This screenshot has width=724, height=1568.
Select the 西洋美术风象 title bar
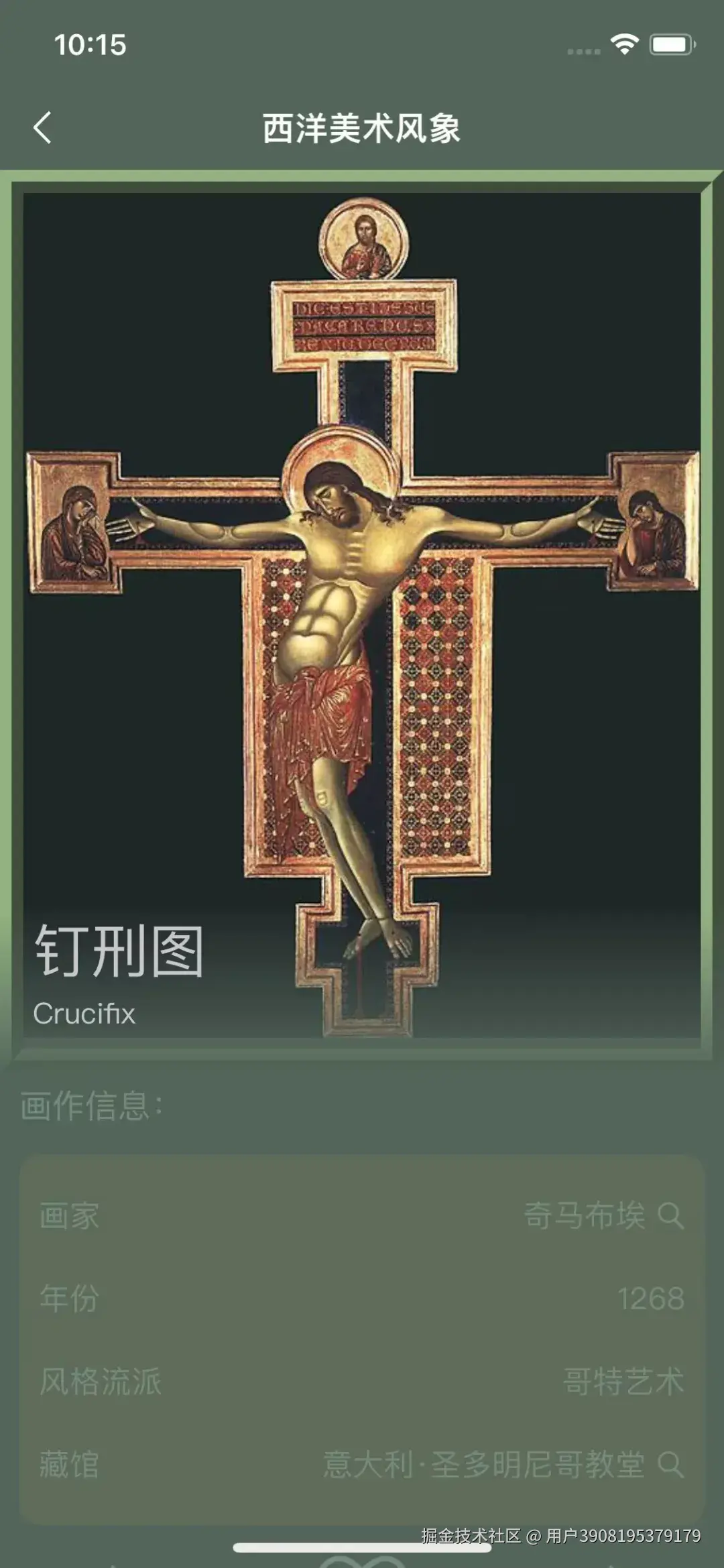pos(362,129)
